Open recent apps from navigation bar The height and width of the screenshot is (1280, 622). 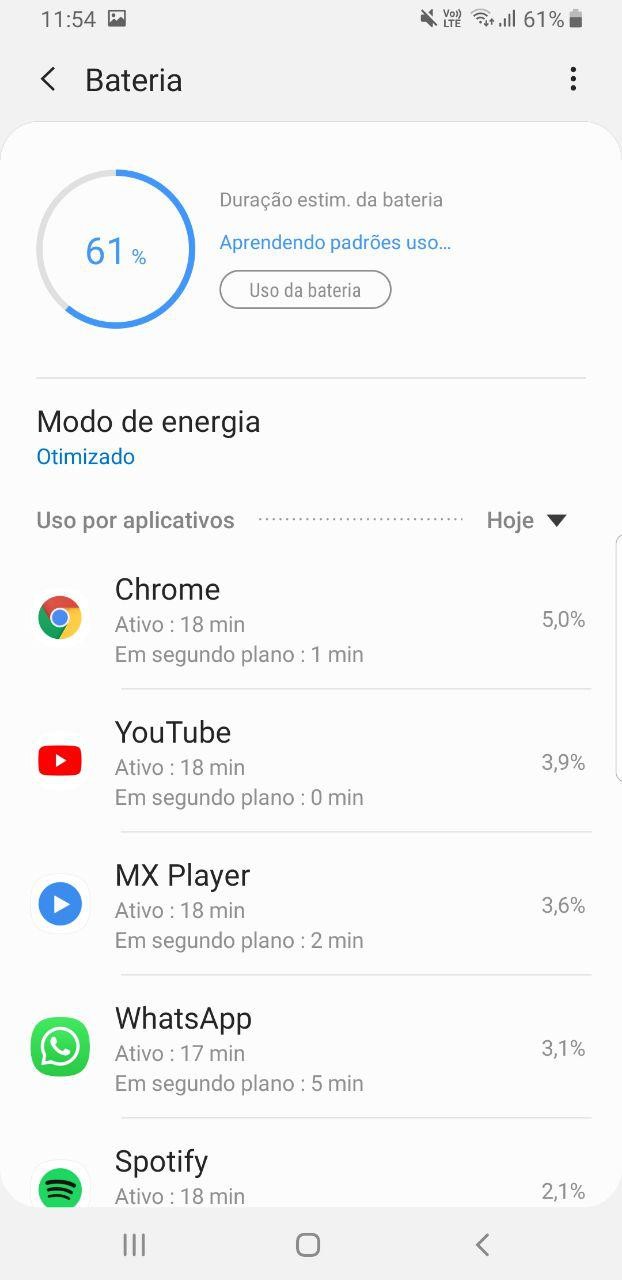(x=134, y=1244)
